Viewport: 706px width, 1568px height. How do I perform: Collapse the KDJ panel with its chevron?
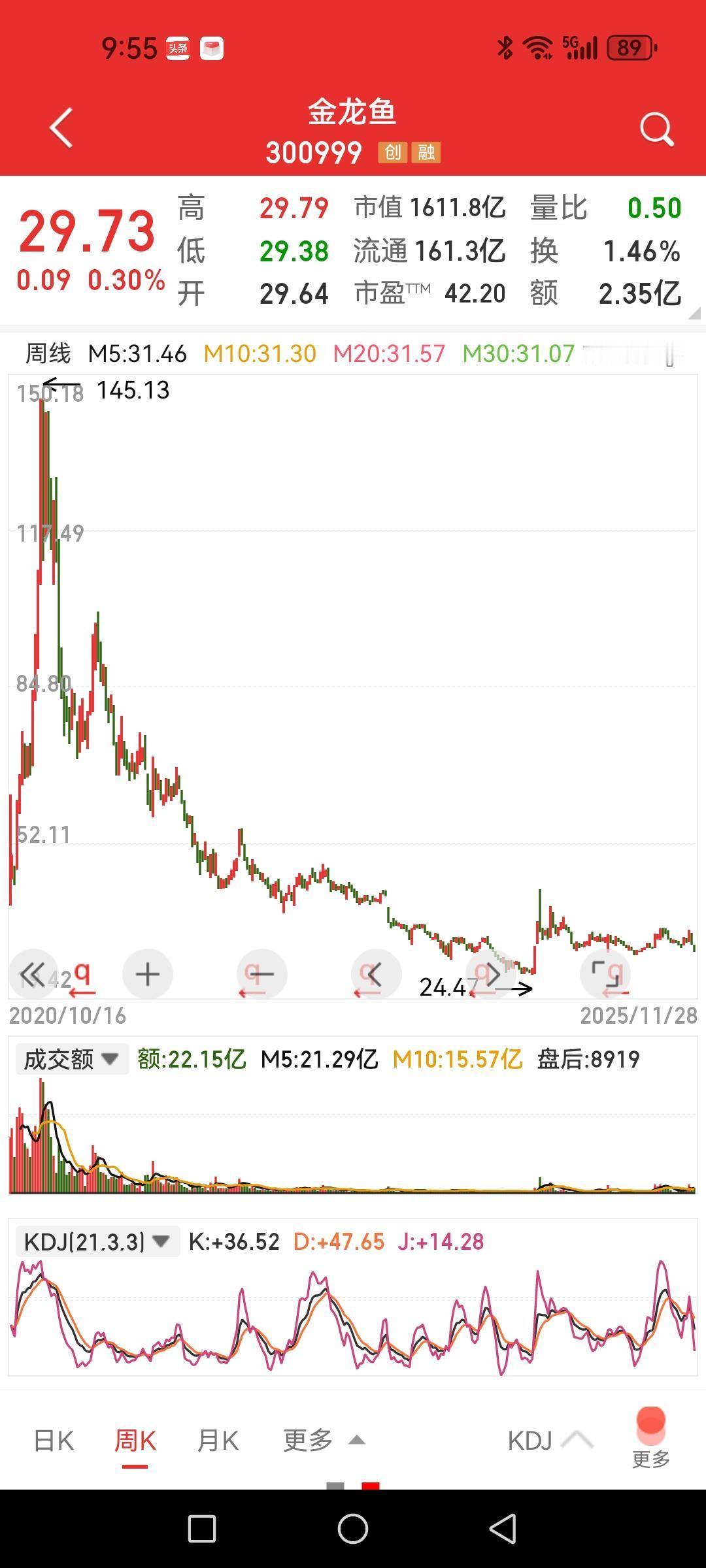[x=575, y=1441]
